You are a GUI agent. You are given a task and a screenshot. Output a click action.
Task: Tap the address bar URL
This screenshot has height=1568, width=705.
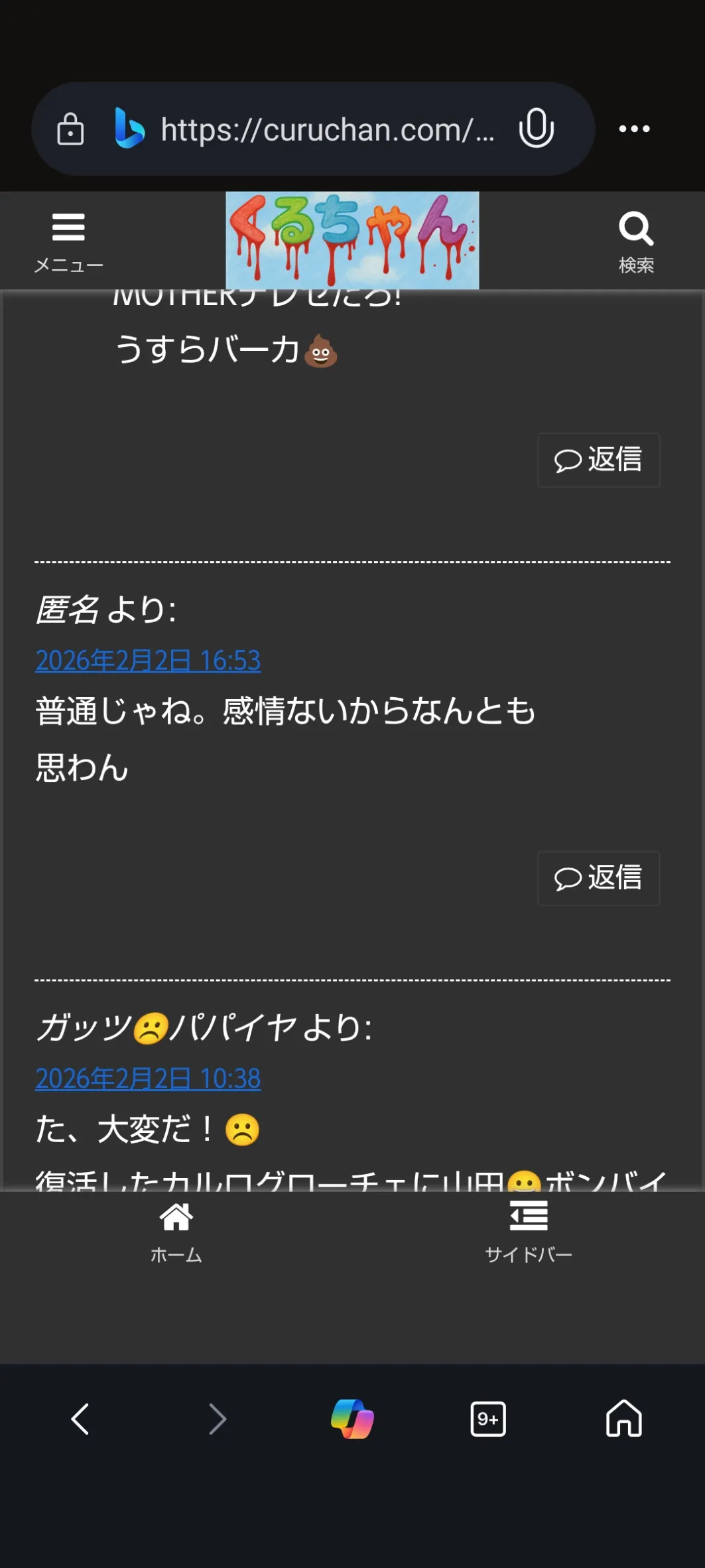pyautogui.click(x=327, y=129)
